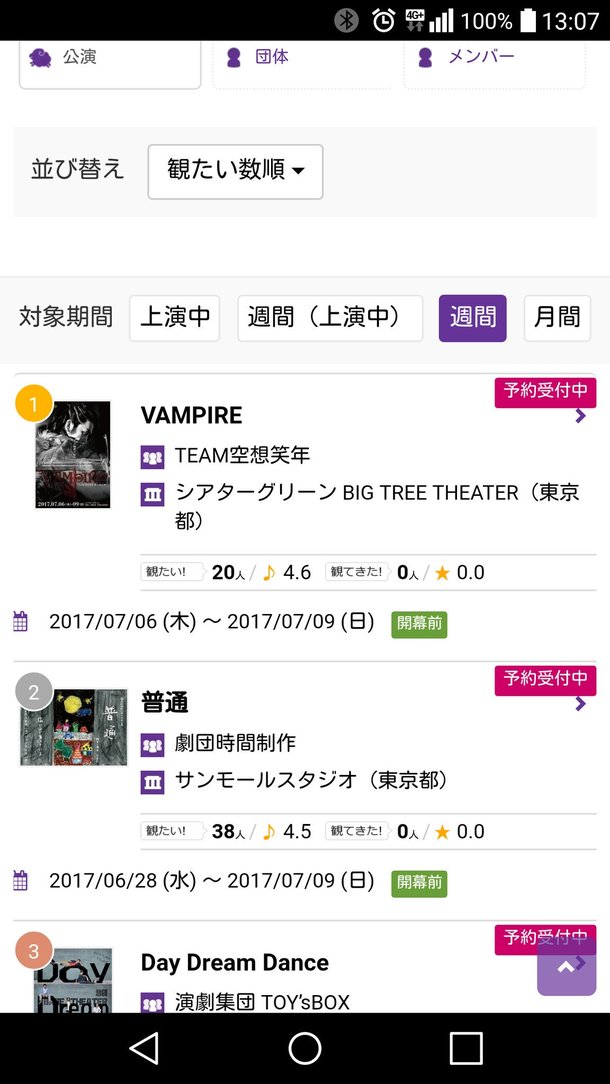The height and width of the screenshot is (1084, 610).
Task: Go to the home screen
Action: click(305, 1047)
